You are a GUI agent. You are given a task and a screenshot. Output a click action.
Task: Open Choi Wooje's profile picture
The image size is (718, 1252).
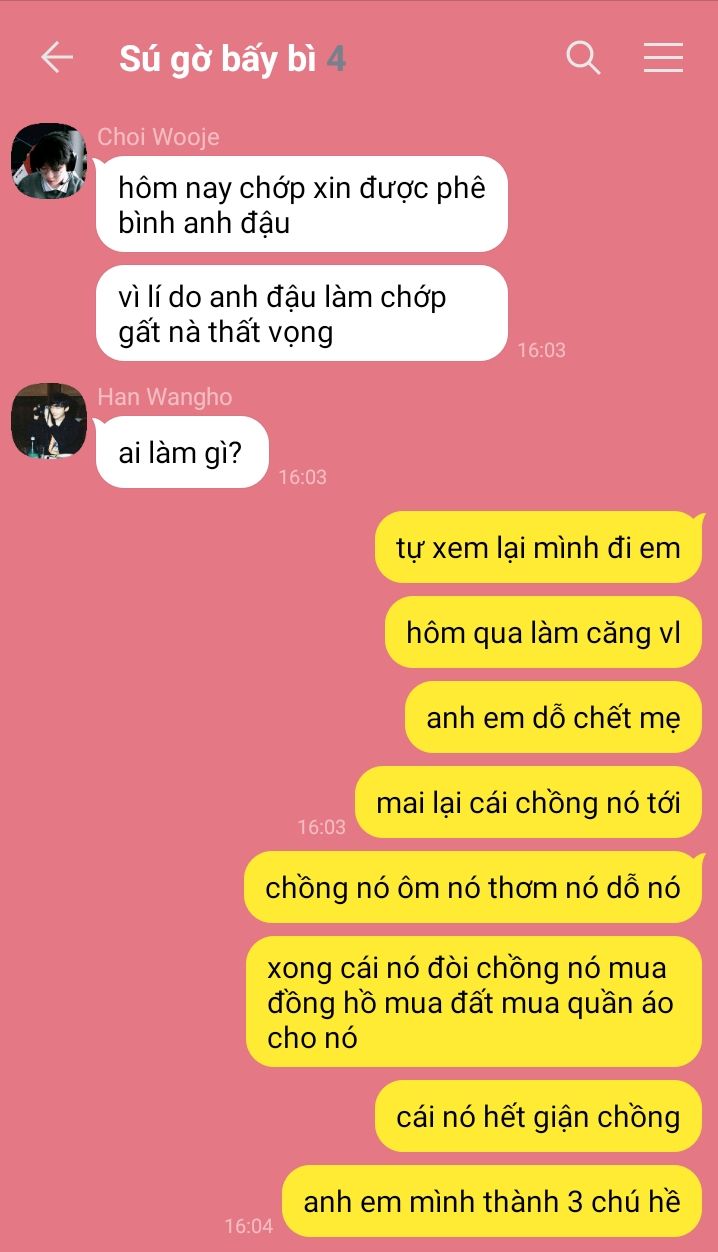click(49, 161)
